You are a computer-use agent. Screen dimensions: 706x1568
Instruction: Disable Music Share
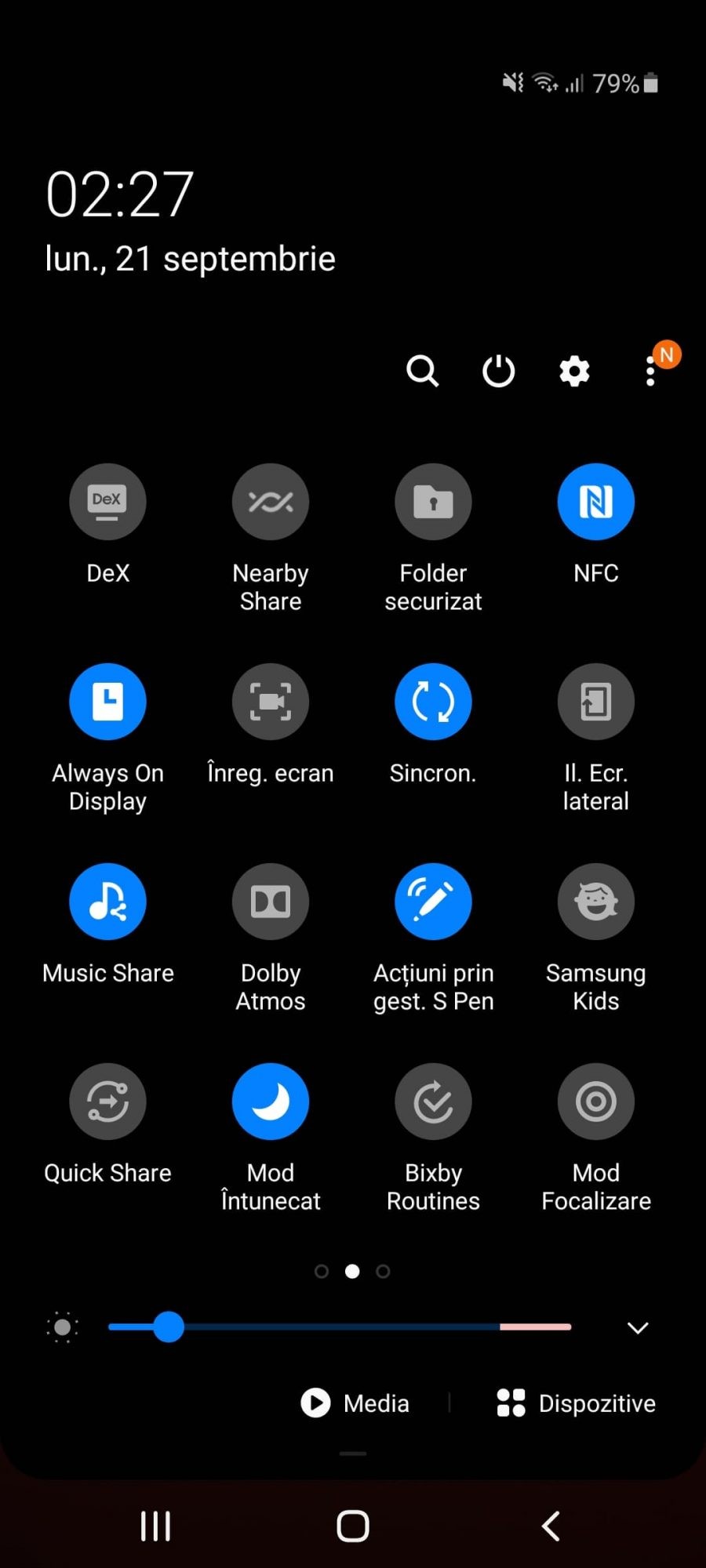107,902
